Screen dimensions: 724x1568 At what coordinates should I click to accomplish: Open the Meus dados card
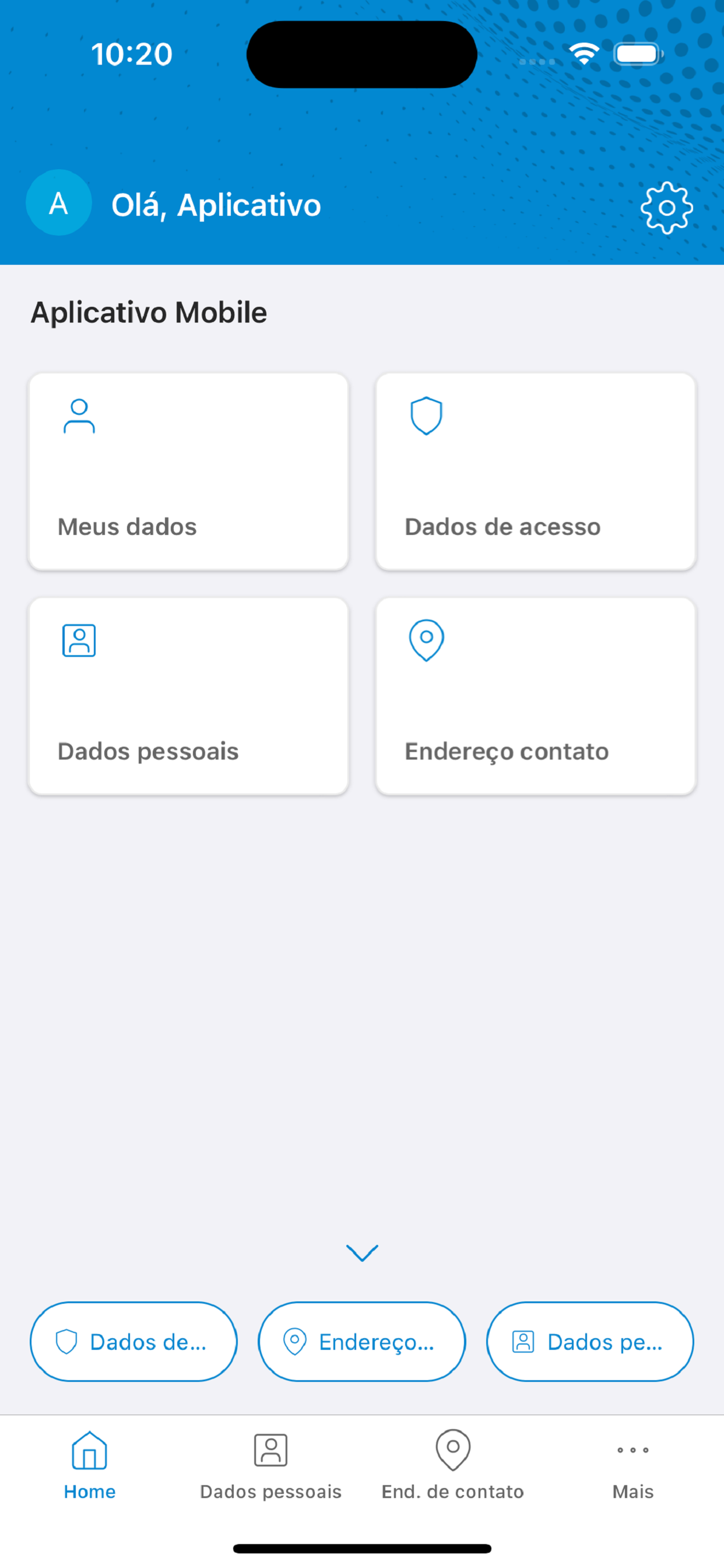coord(188,472)
